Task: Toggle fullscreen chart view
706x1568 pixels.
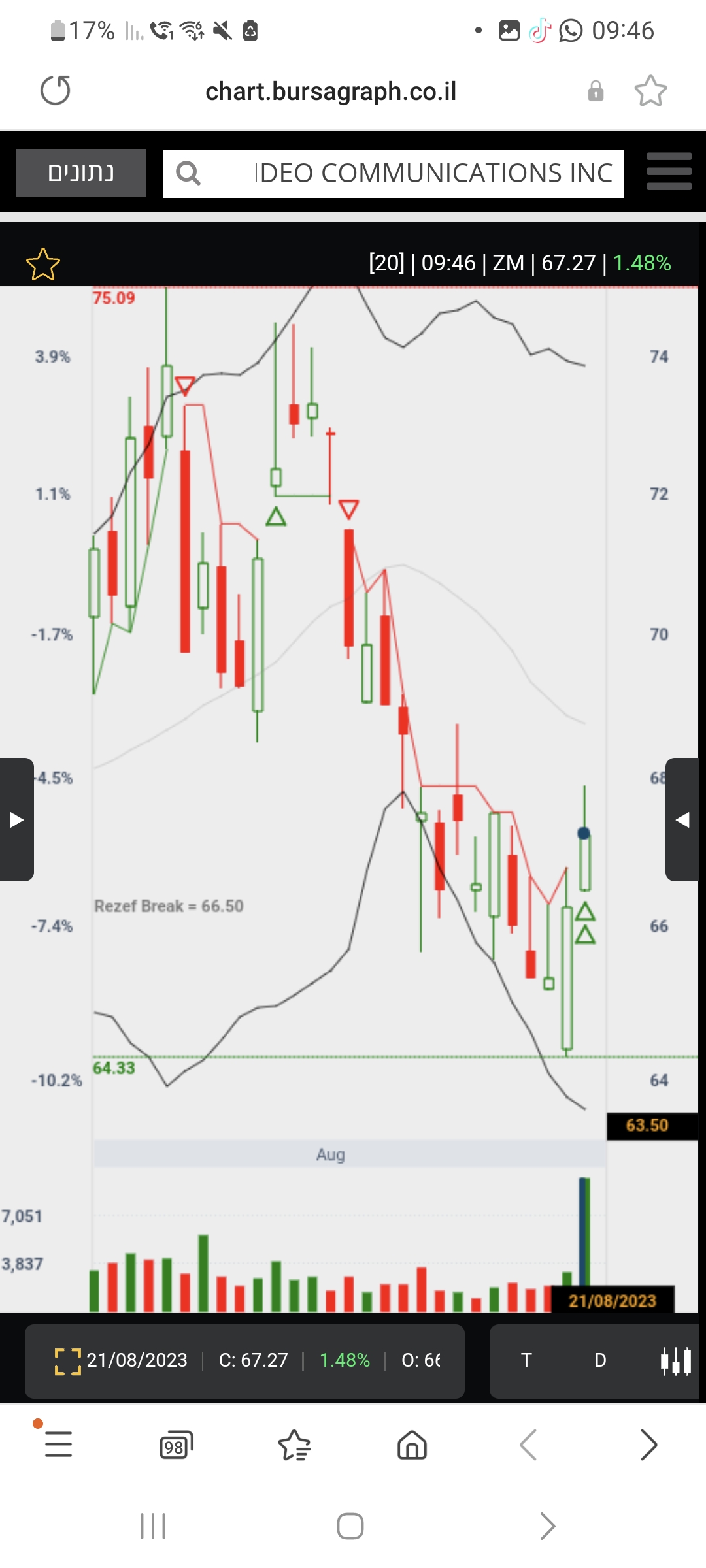Action: pyautogui.click(x=68, y=1362)
